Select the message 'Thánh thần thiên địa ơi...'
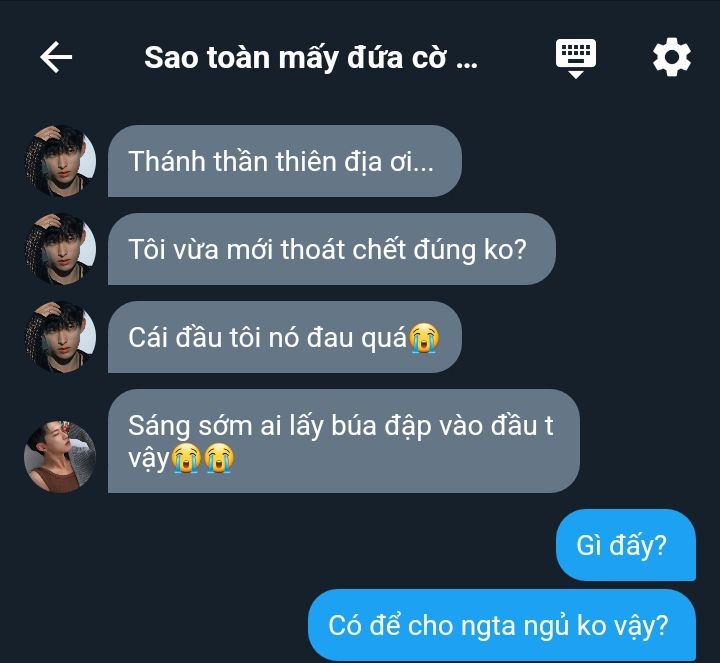Screen dimensions: 720x663 tap(283, 161)
